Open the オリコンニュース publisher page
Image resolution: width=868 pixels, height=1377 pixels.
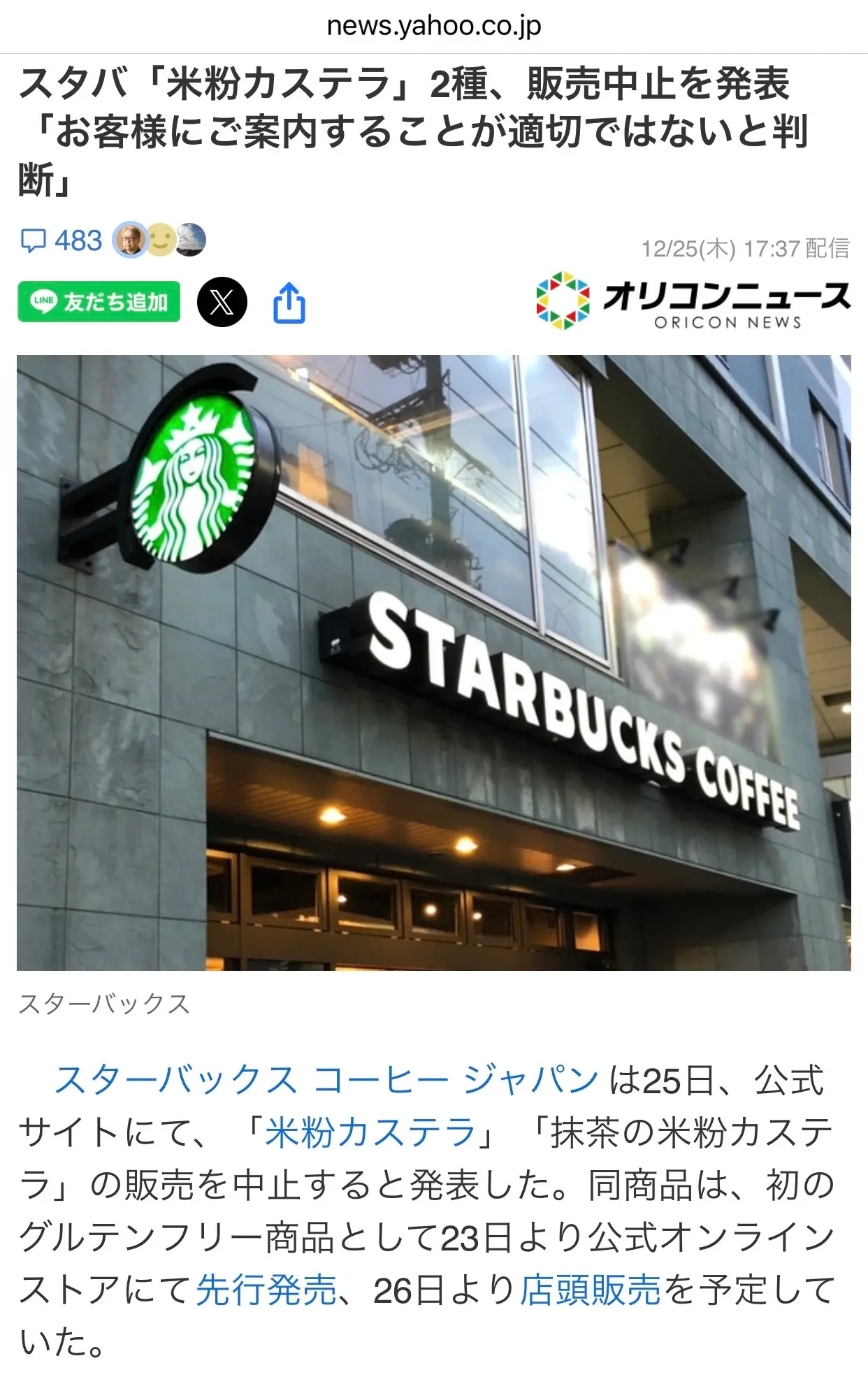(693, 301)
